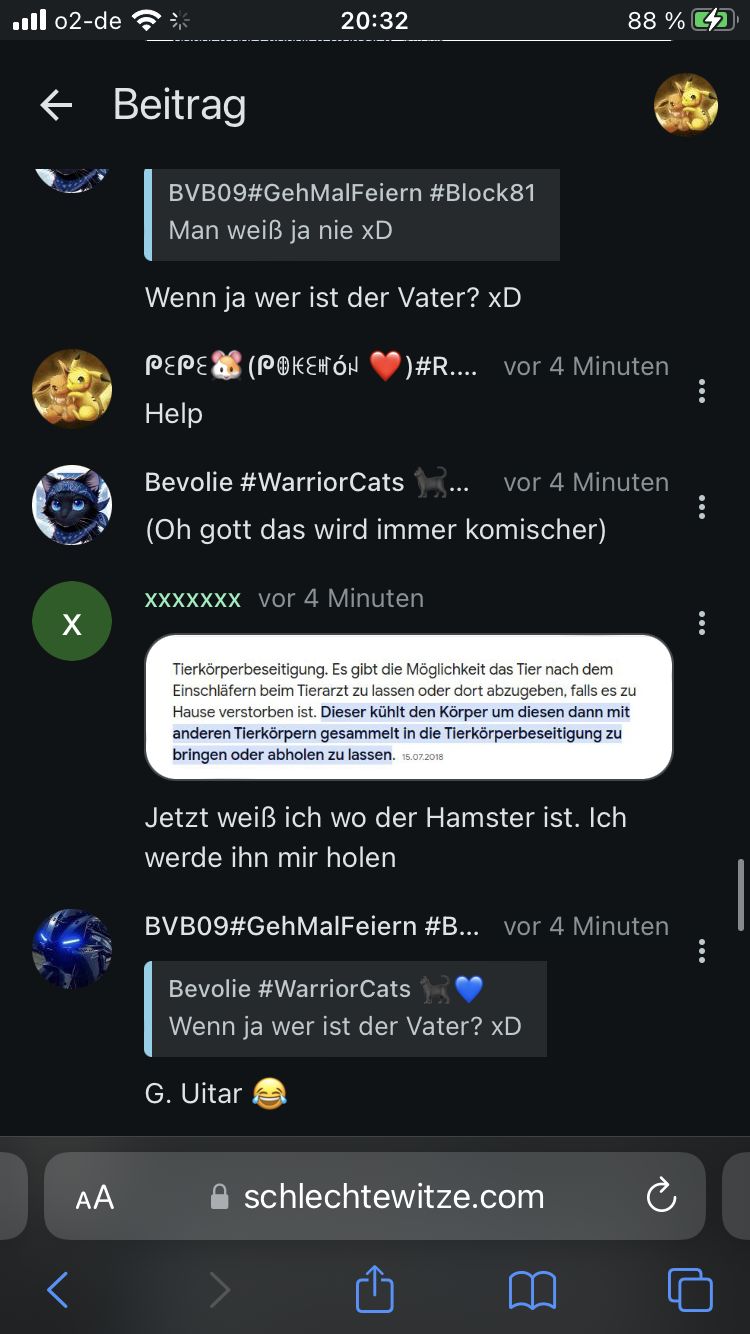The height and width of the screenshot is (1334, 750).
Task: View the Tierkörperbeseitigung image in xxxxxxx's comment
Action: pos(408,707)
